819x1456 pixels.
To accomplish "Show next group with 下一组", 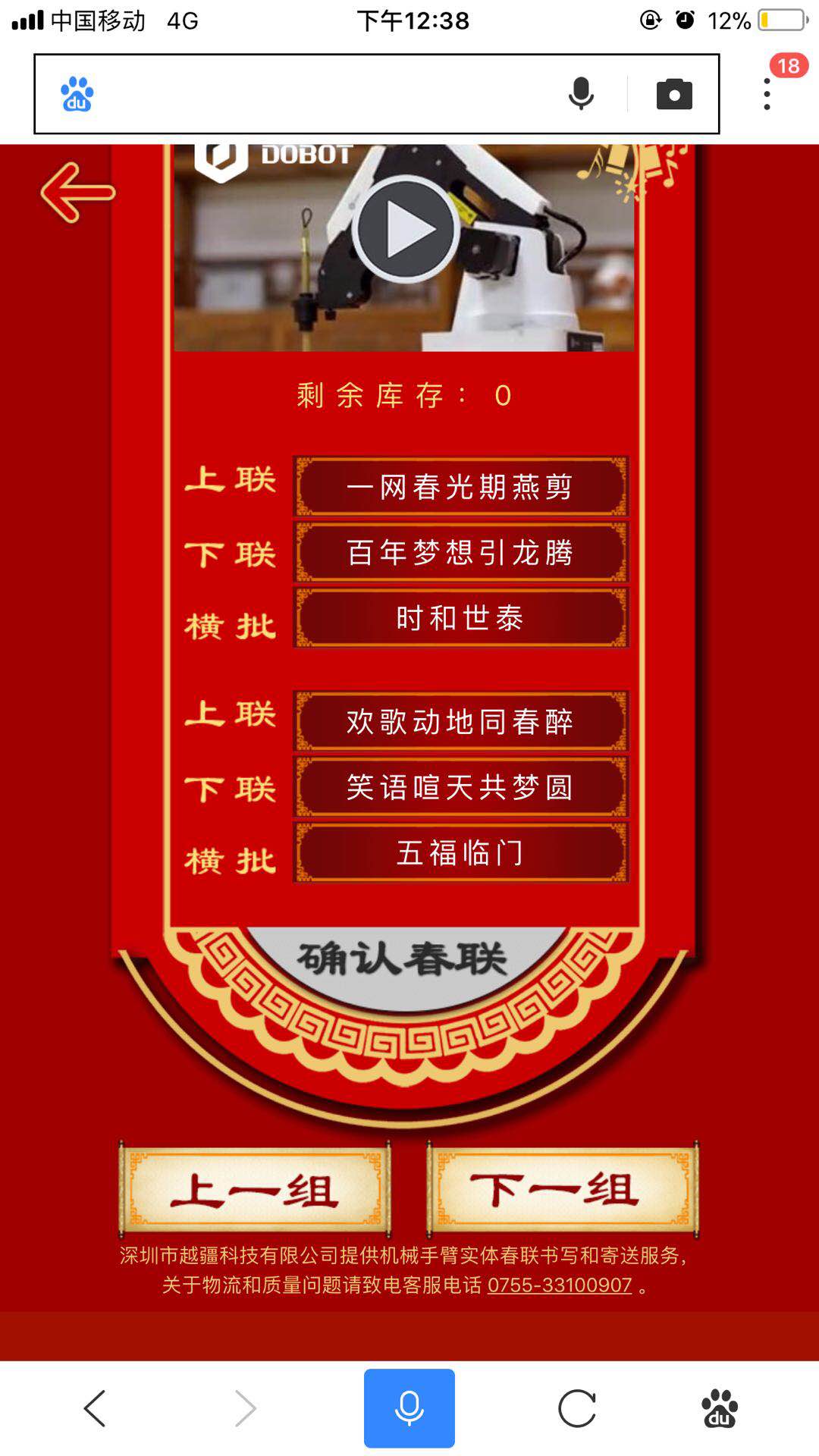I will [x=562, y=1191].
